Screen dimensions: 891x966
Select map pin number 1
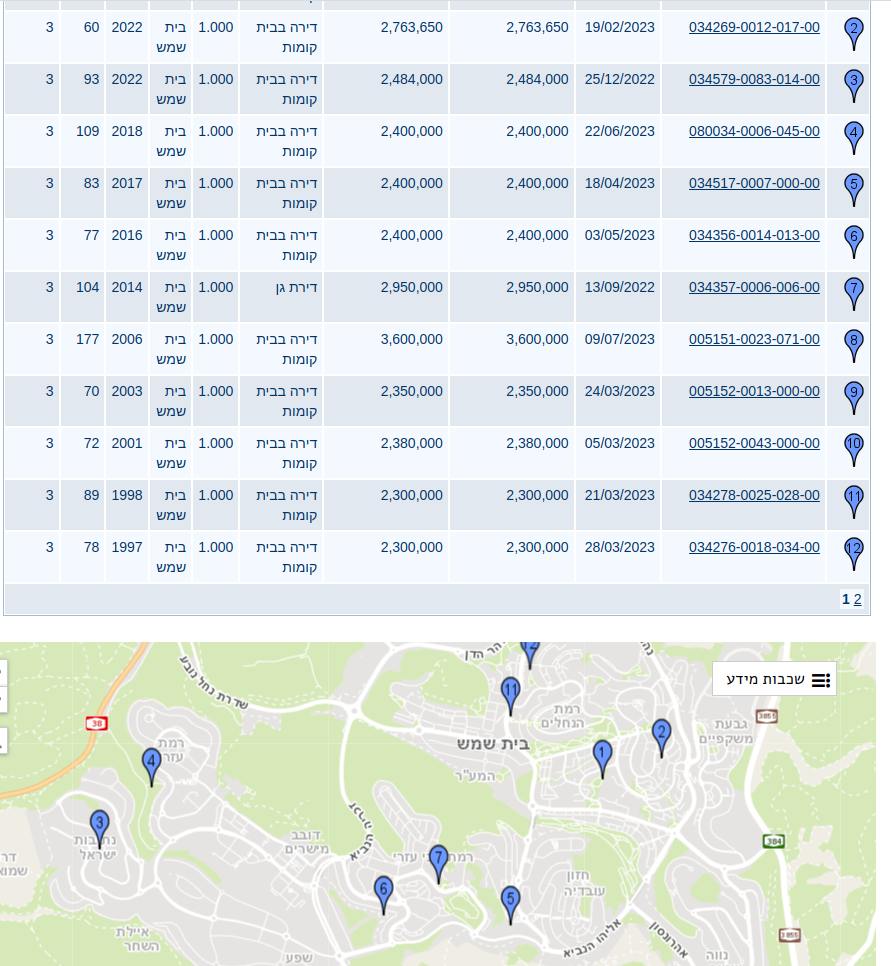coord(602,755)
